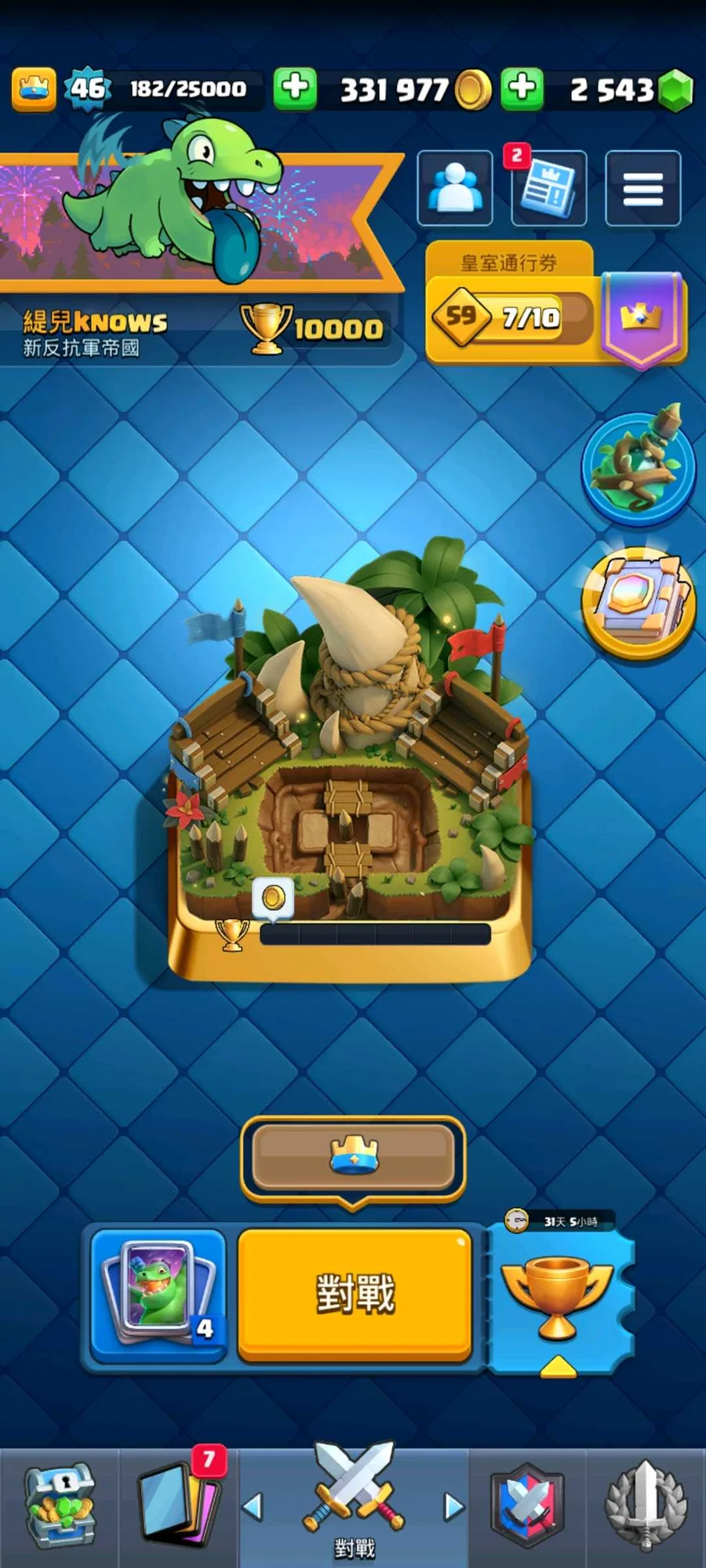Select the crown game mode button
The height and width of the screenshot is (1568, 706).
point(353,1157)
